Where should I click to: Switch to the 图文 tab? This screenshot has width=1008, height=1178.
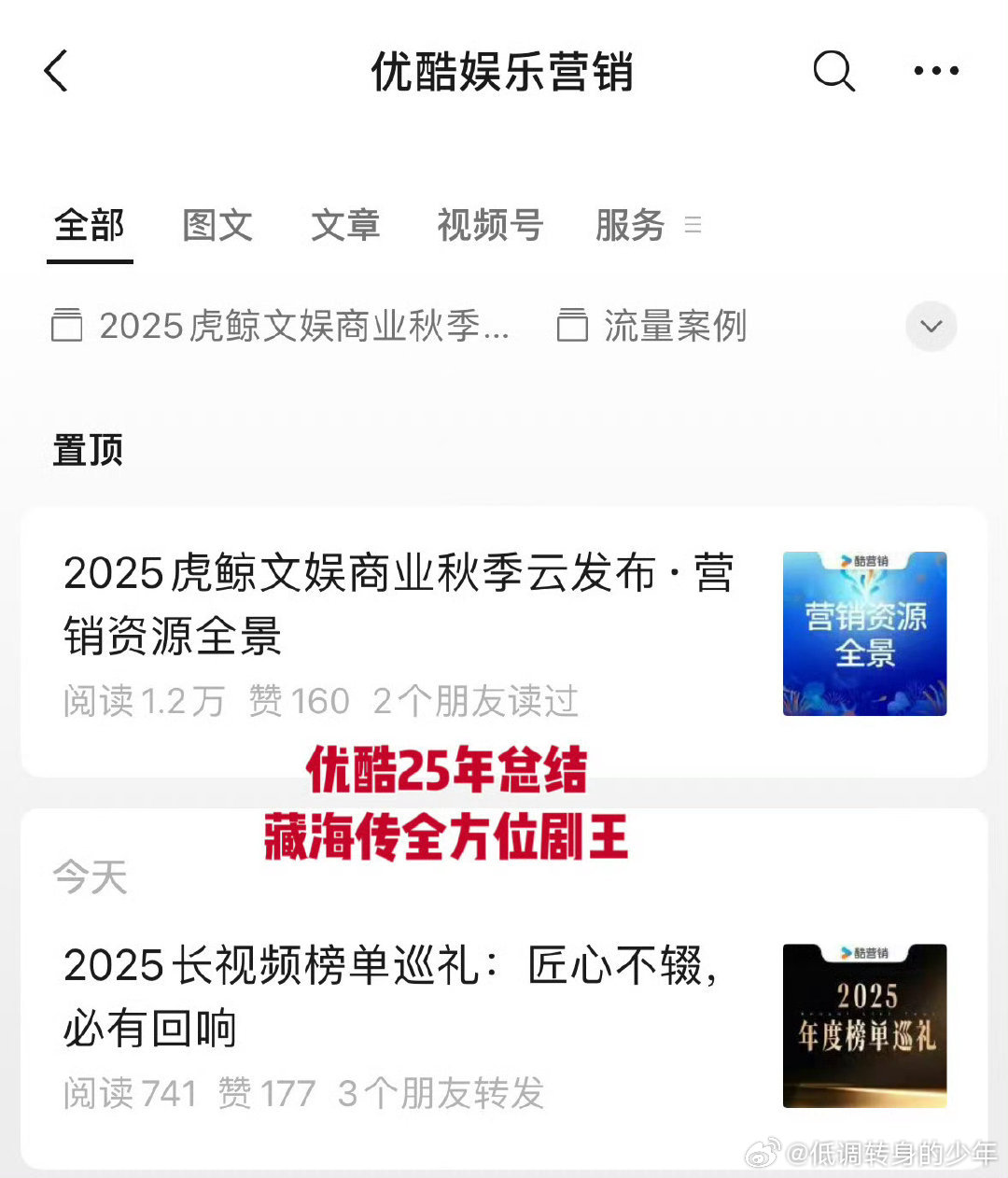point(217,226)
